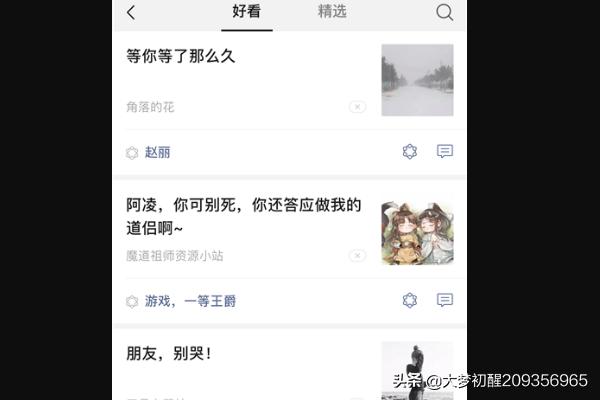600x400 pixels.
Task: Dismiss the 魔道祖师资源小站 article
Action: (357, 256)
